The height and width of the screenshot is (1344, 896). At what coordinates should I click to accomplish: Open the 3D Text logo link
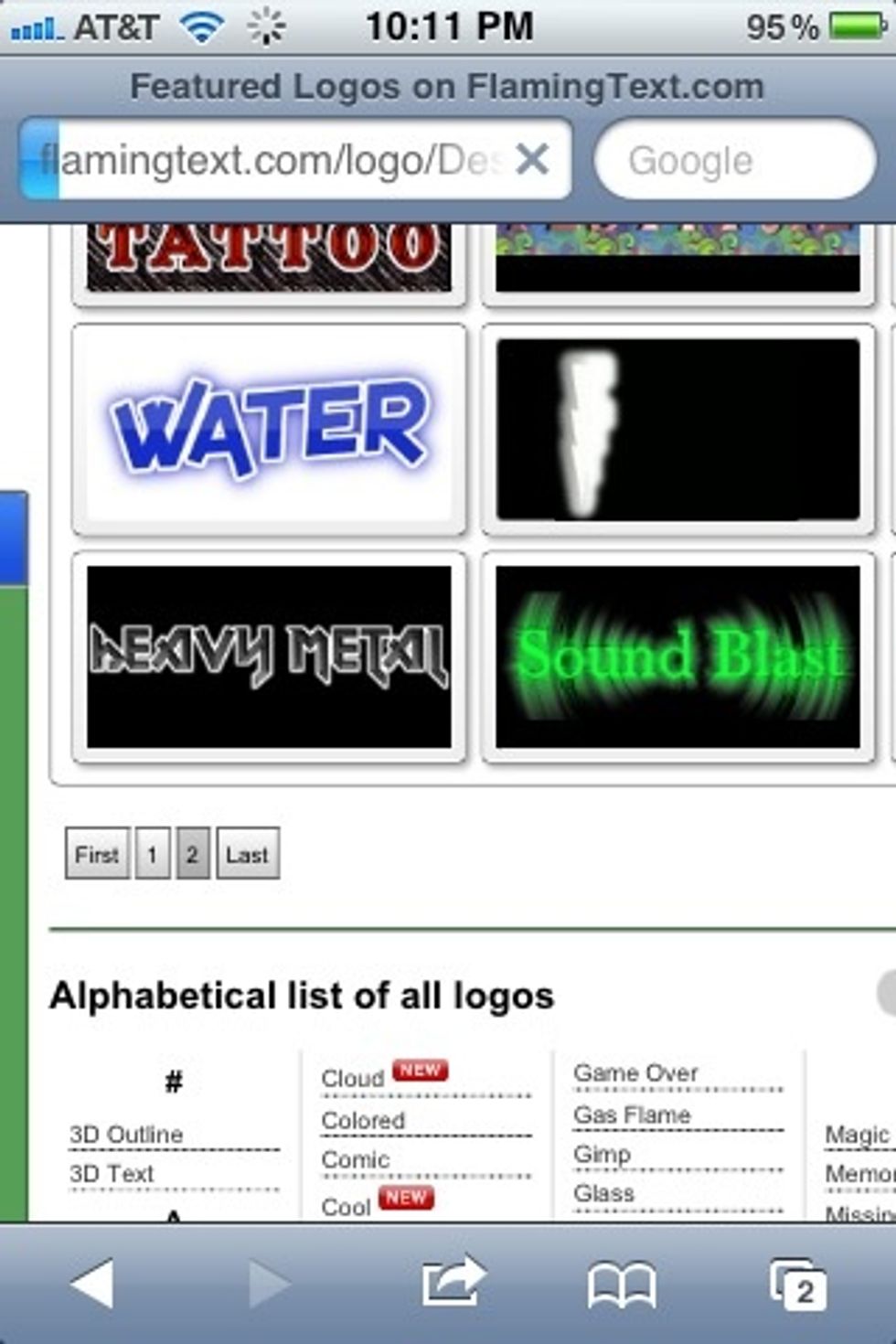point(112,1173)
